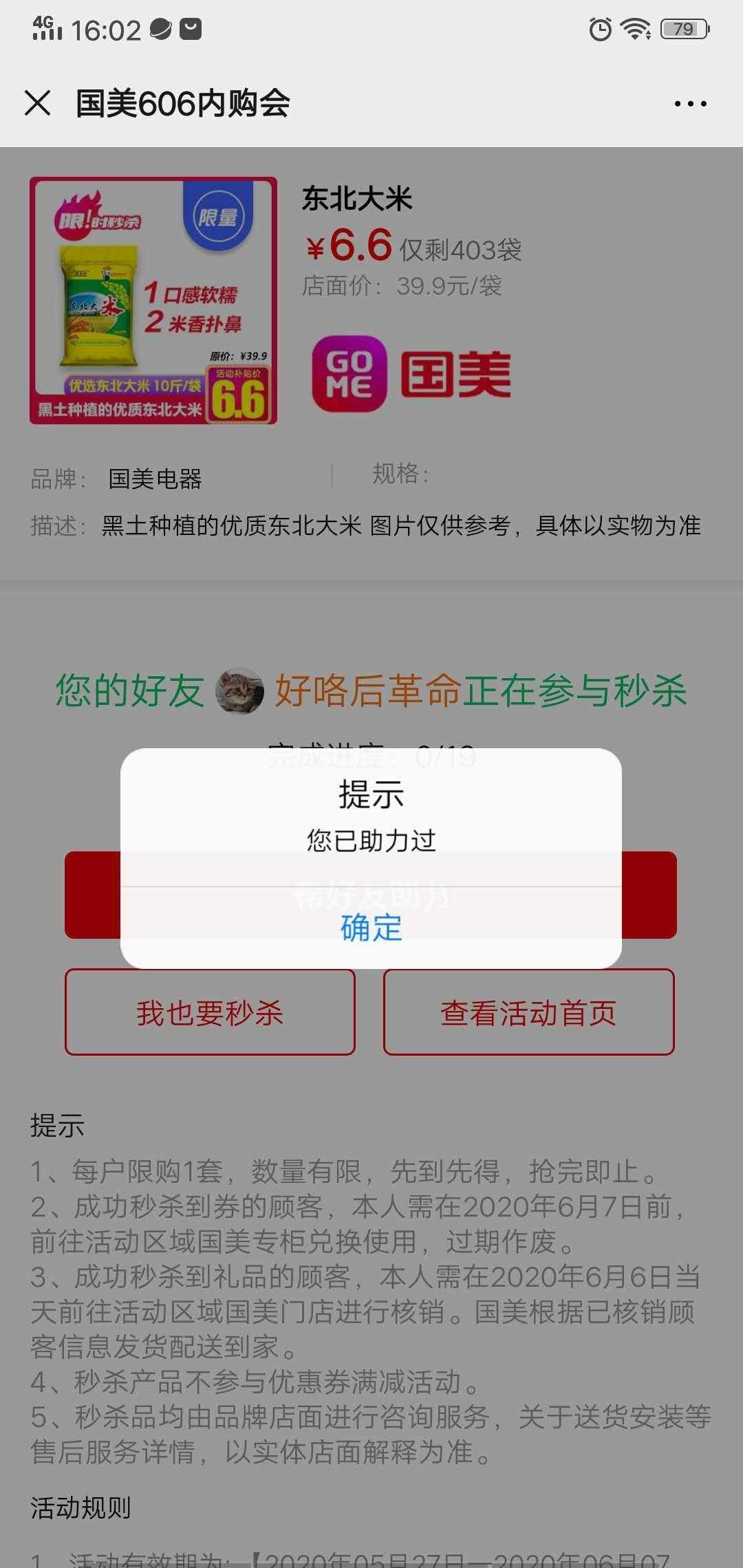
Task: Open 查看活动首页
Action: click(528, 1012)
